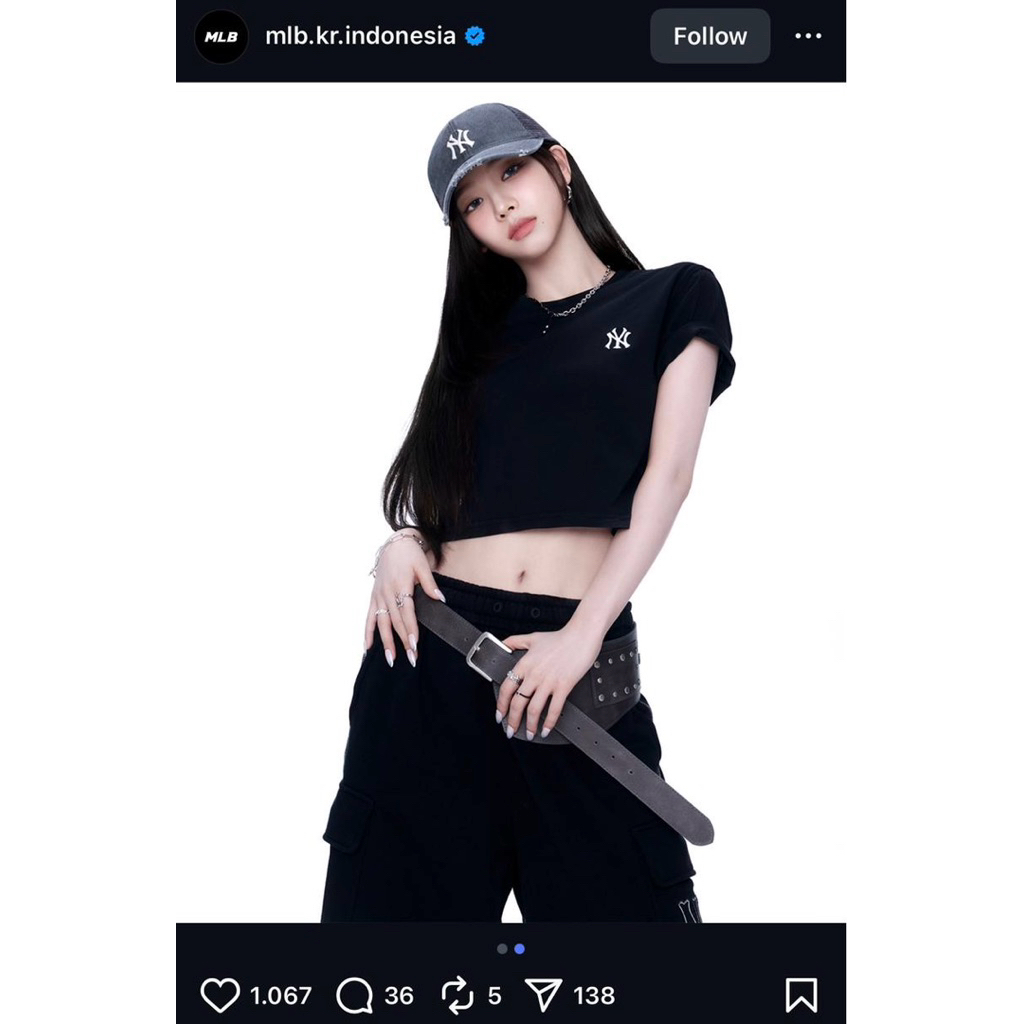This screenshot has width=1024, height=1024.
Task: Open the comments on this post
Action: [354, 995]
